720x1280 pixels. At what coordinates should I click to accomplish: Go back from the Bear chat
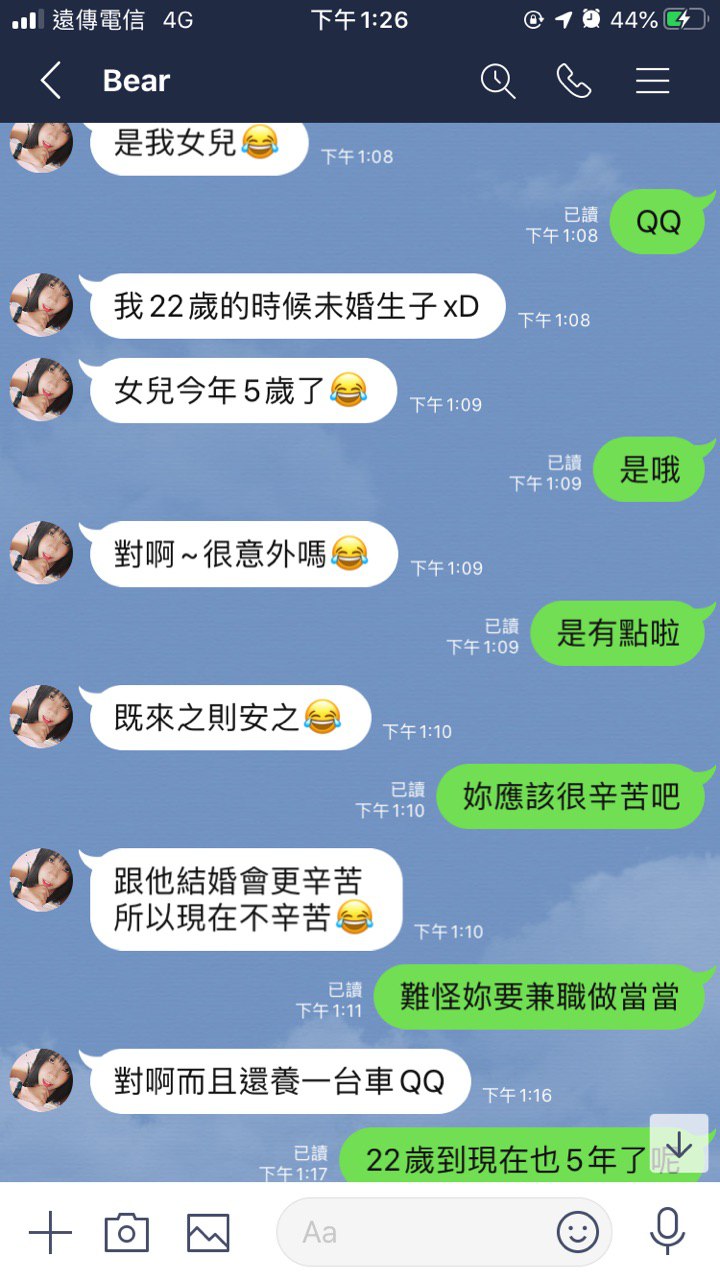(50, 81)
